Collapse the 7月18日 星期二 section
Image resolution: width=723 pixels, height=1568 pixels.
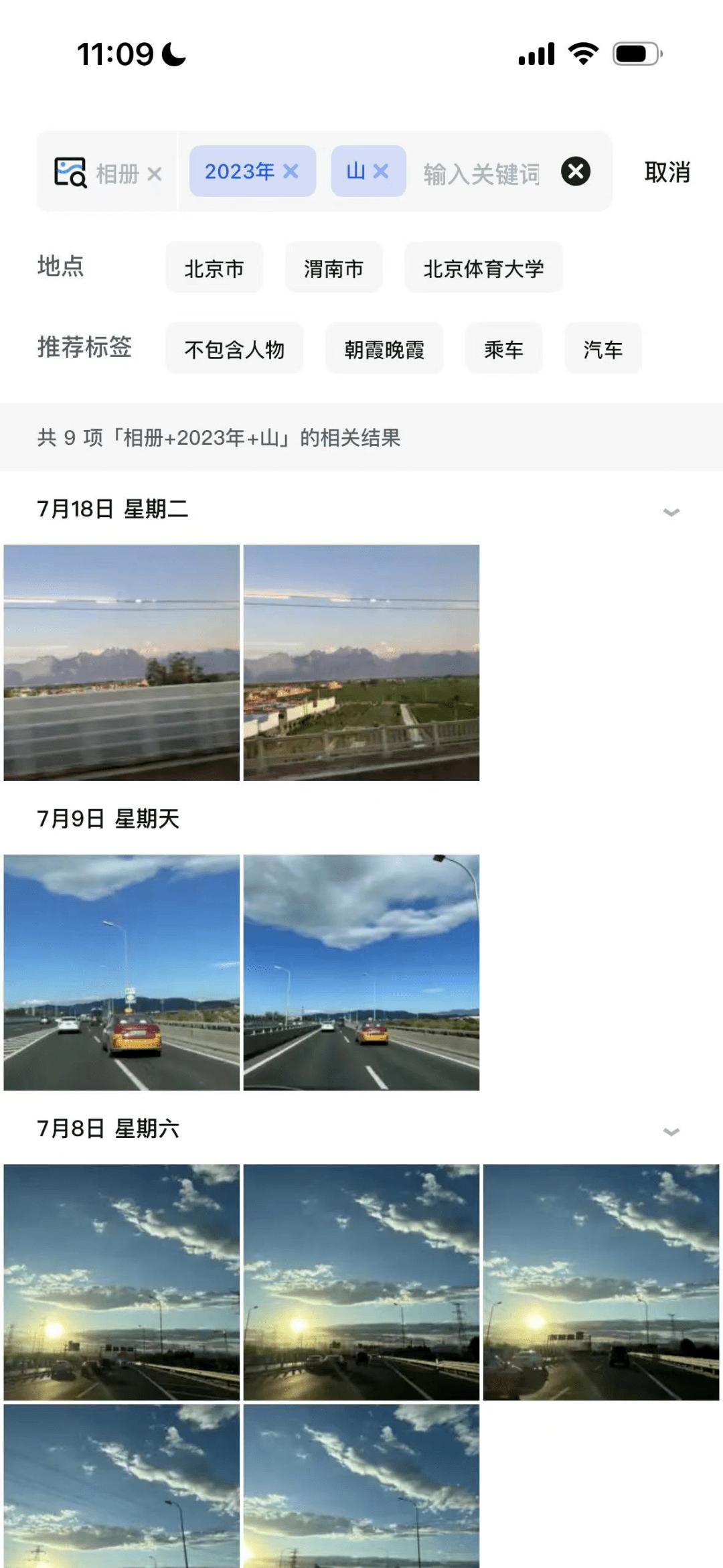click(669, 512)
